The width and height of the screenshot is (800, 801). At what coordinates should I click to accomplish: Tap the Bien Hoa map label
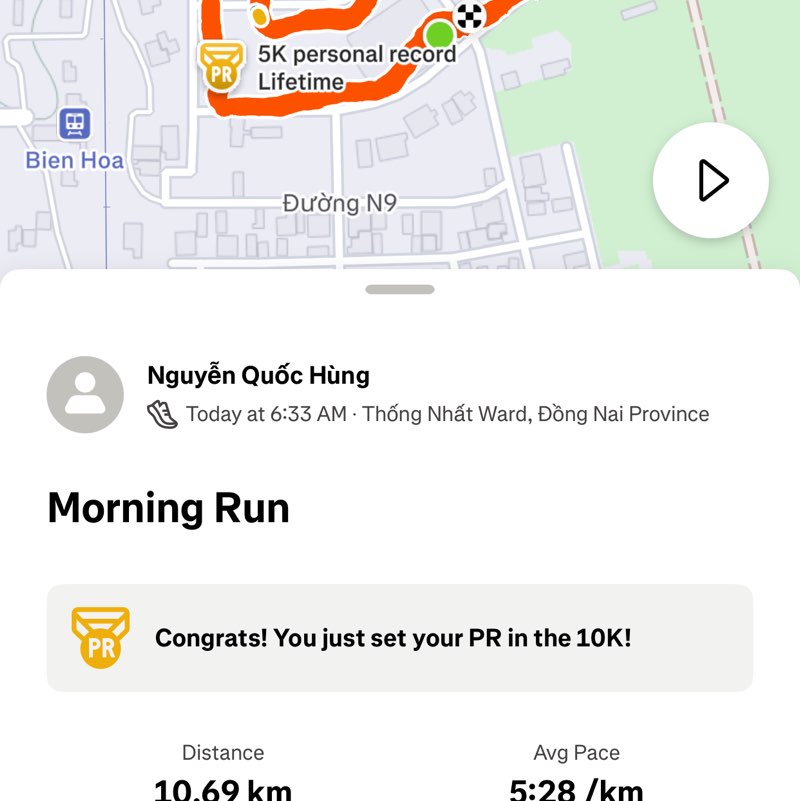tap(73, 160)
